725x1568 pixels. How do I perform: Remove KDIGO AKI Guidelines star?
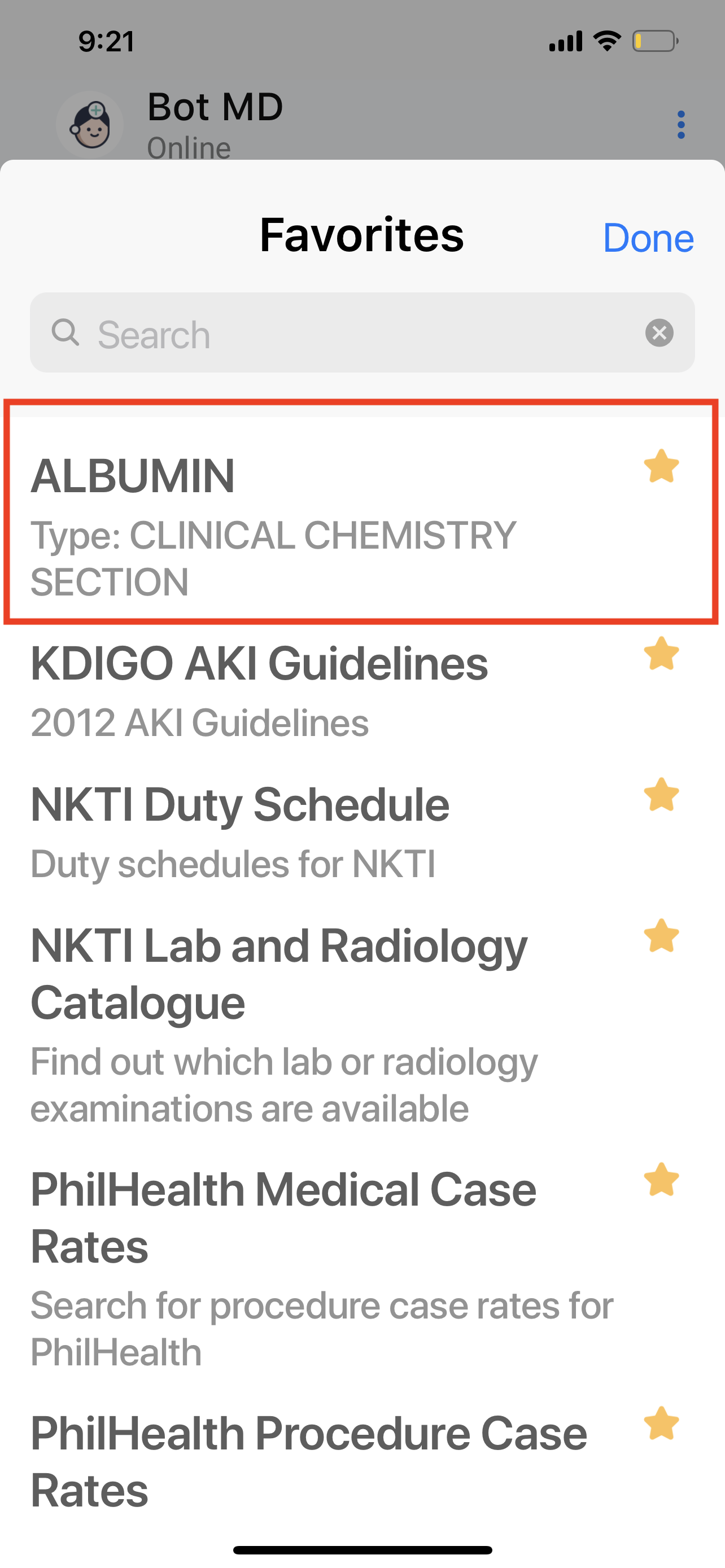(661, 654)
